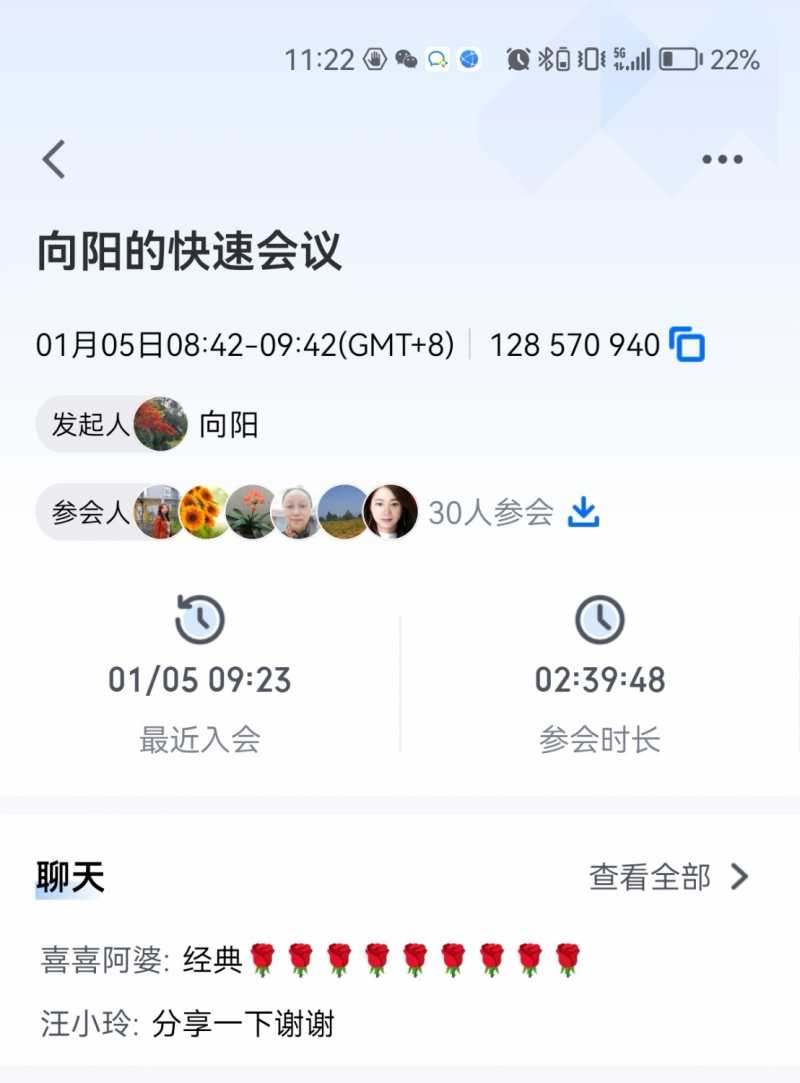Open 向阳's organizer avatar
Viewport: 800px width, 1083px height.
160,424
